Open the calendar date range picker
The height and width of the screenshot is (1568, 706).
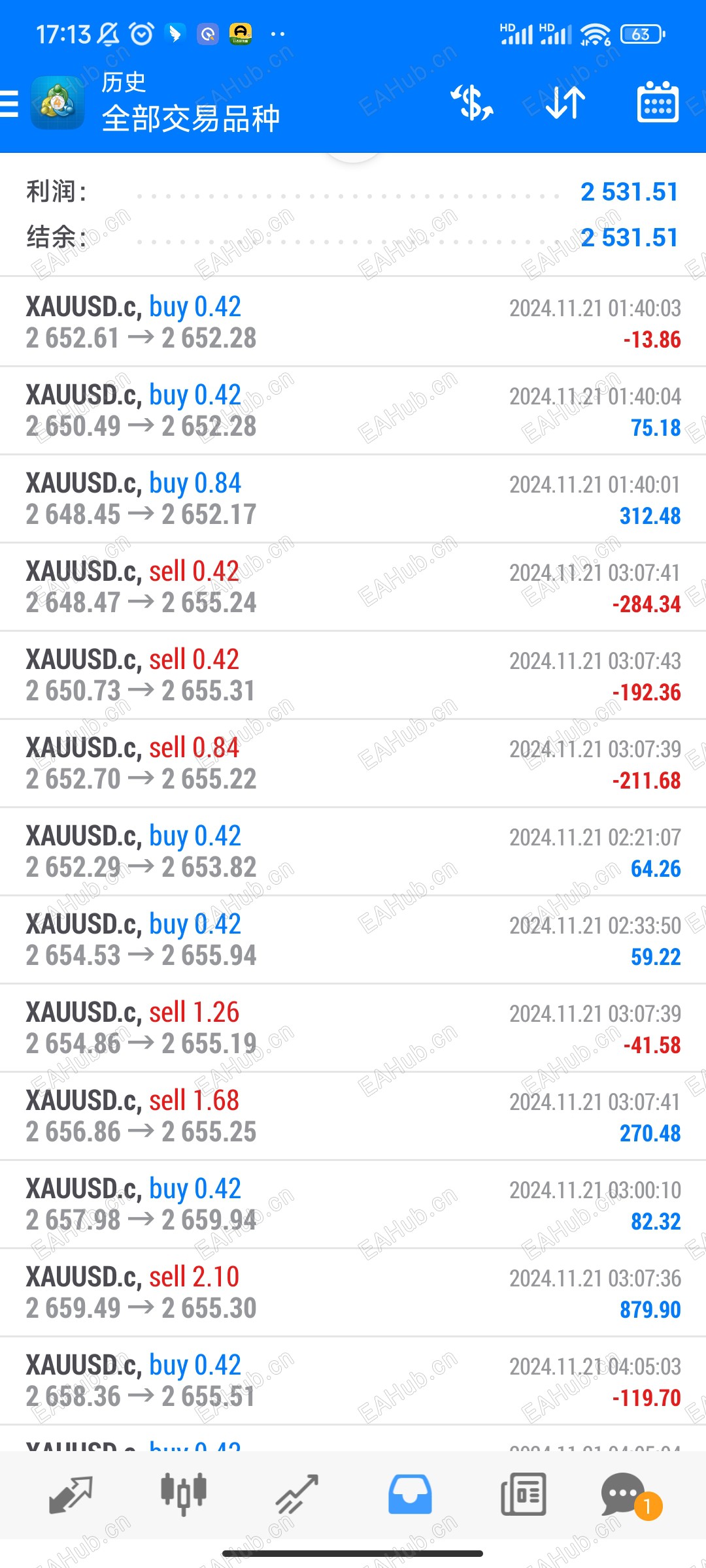(658, 102)
